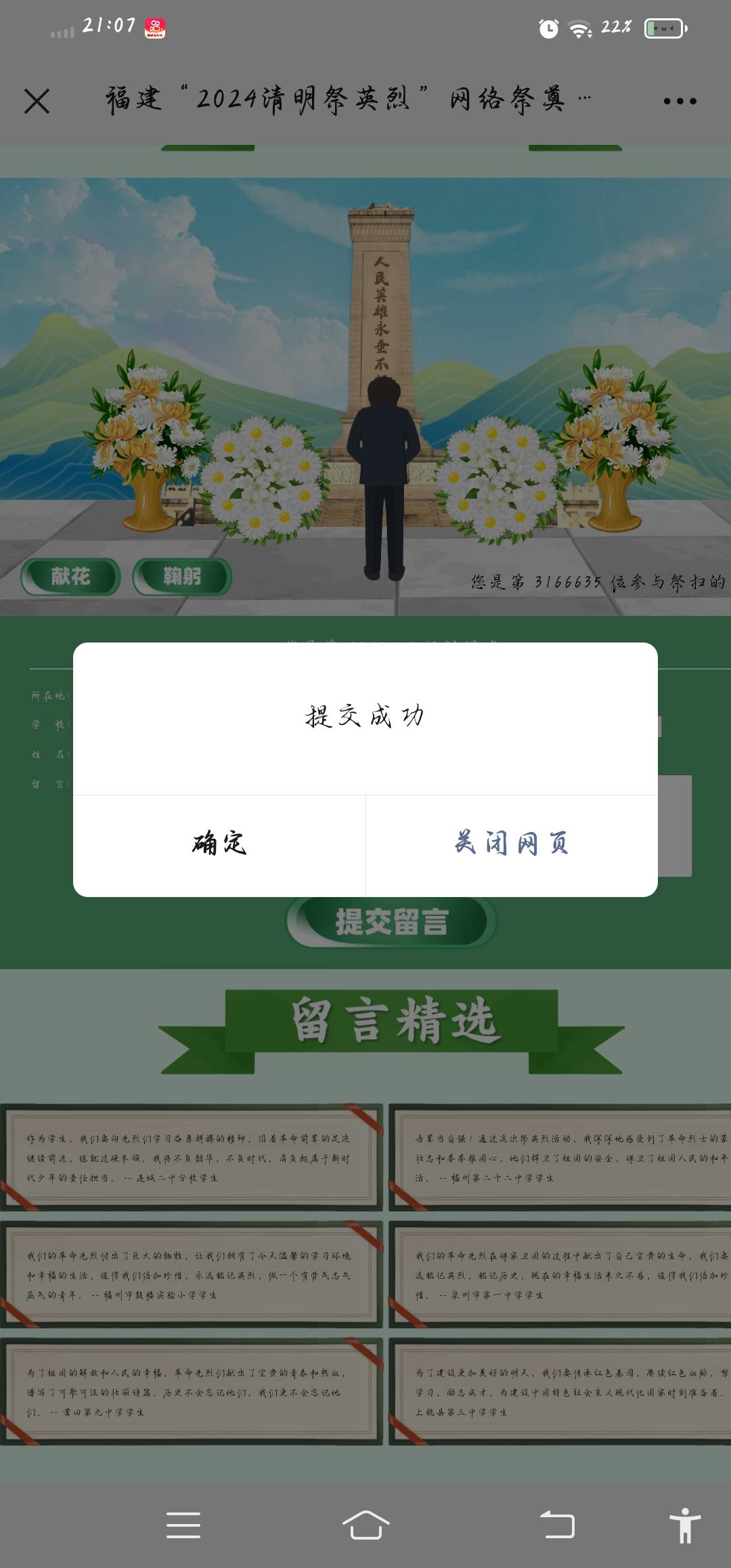Screen dimensions: 731x1568
Task: Choose 关闭网页 to close the page
Action: click(x=512, y=844)
